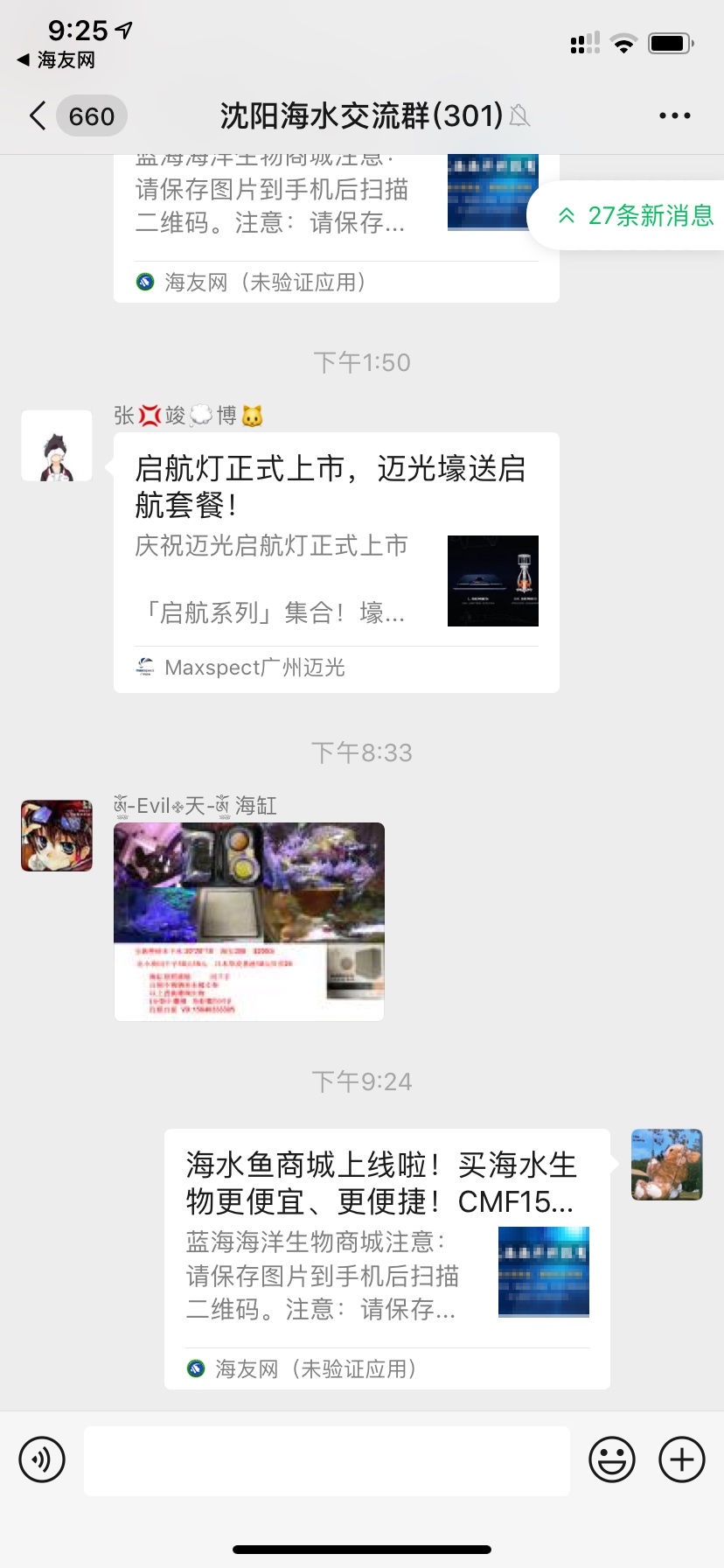This screenshot has width=724, height=1568.
Task: Open 启航灯正式上市 shared article card
Action: coord(336,560)
